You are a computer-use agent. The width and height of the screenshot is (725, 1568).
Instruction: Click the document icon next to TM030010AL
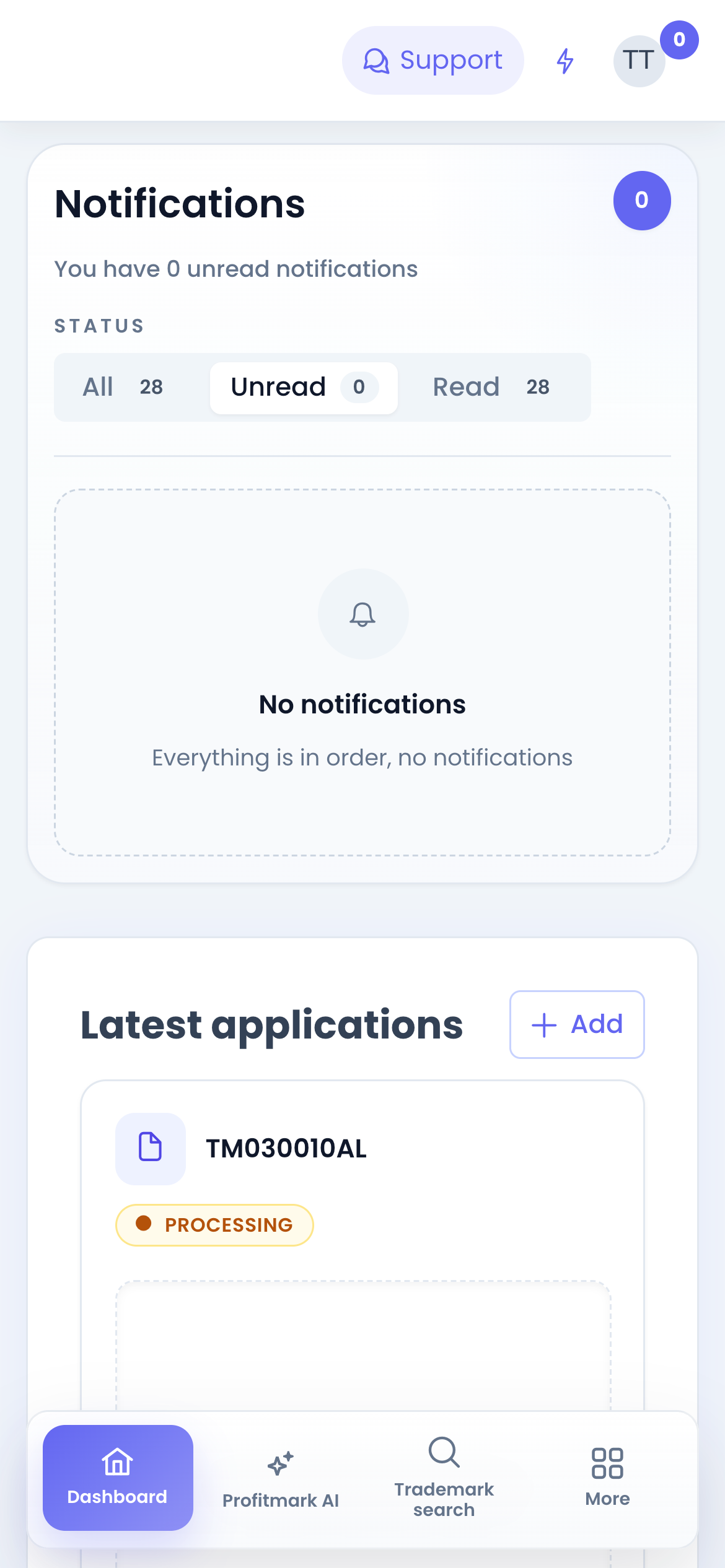pos(151,1149)
